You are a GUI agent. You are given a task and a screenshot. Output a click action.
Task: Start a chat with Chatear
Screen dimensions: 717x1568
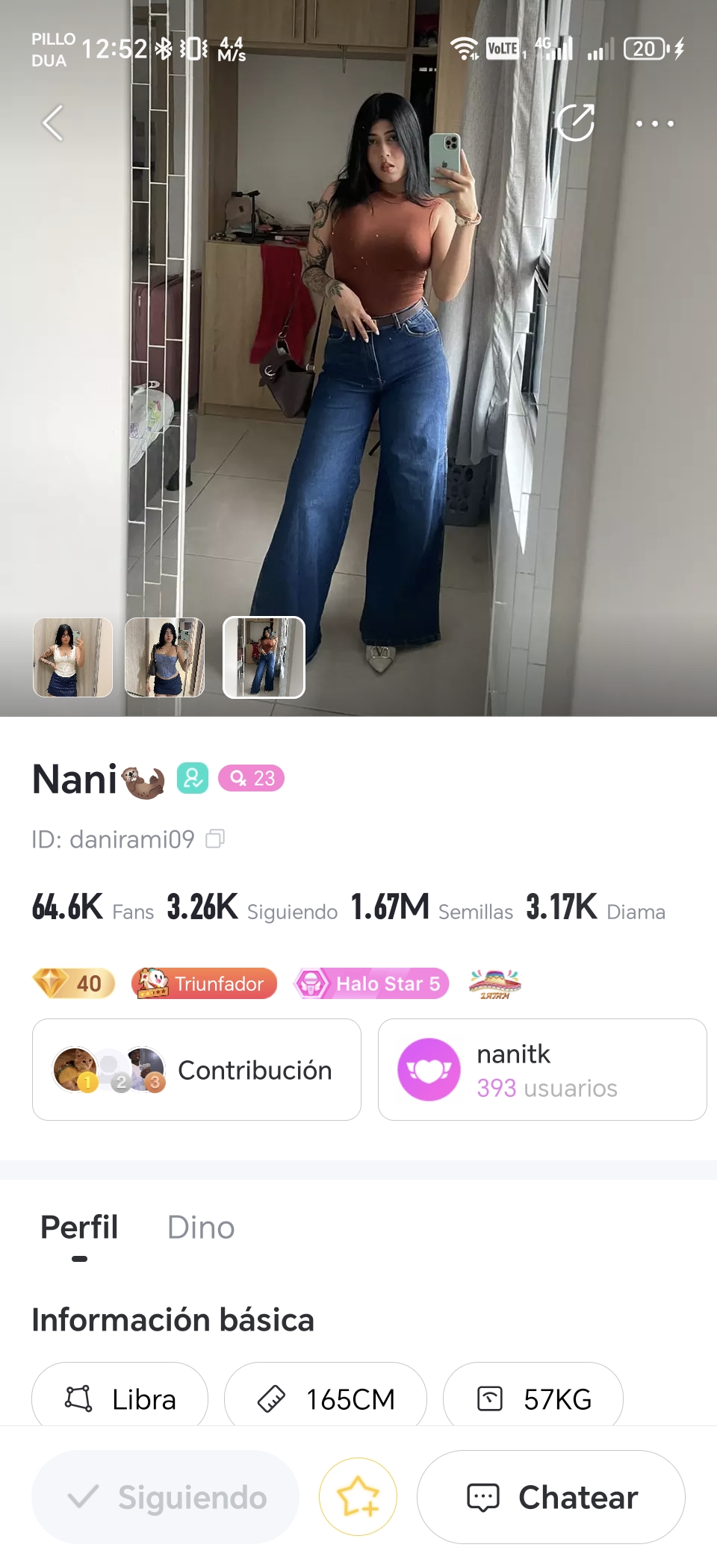click(x=551, y=1497)
